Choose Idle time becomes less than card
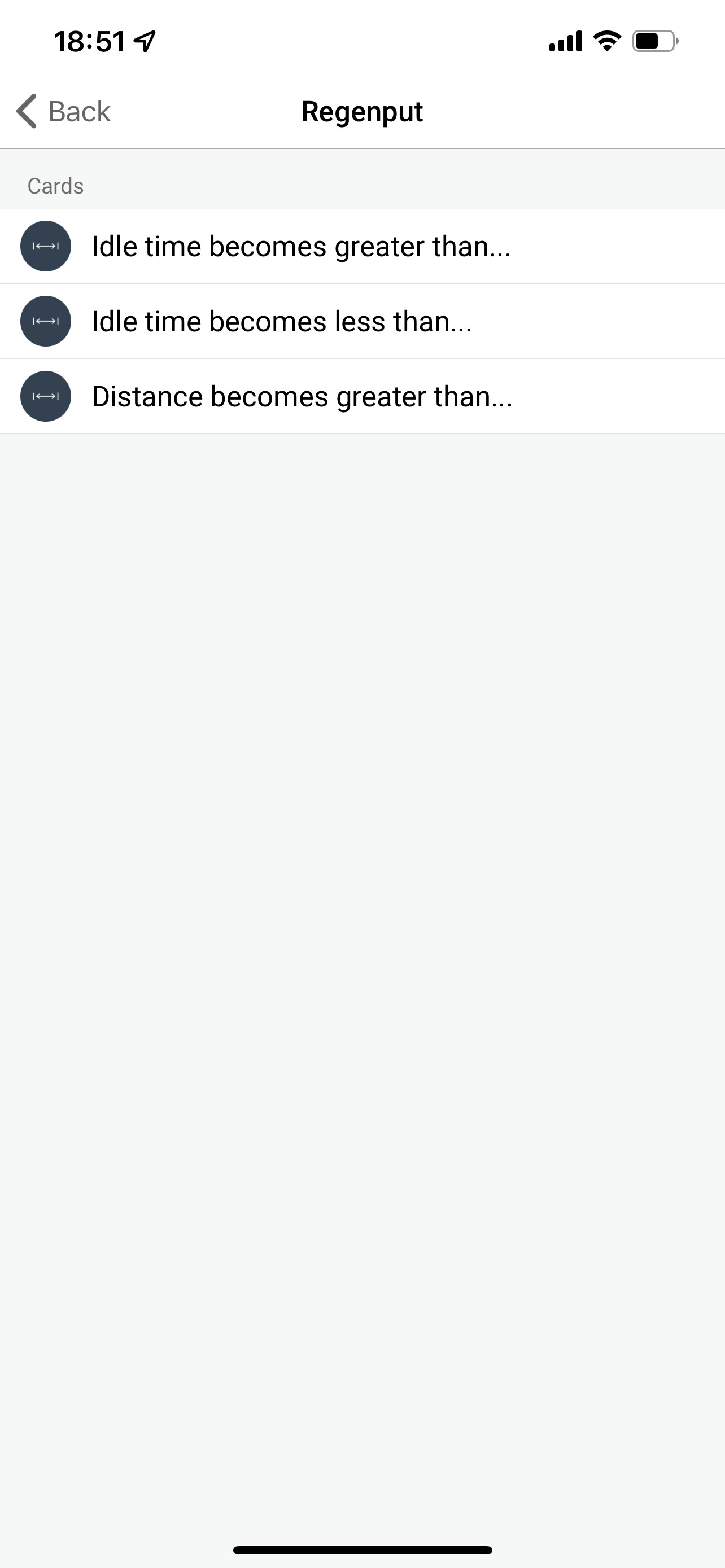 362,321
